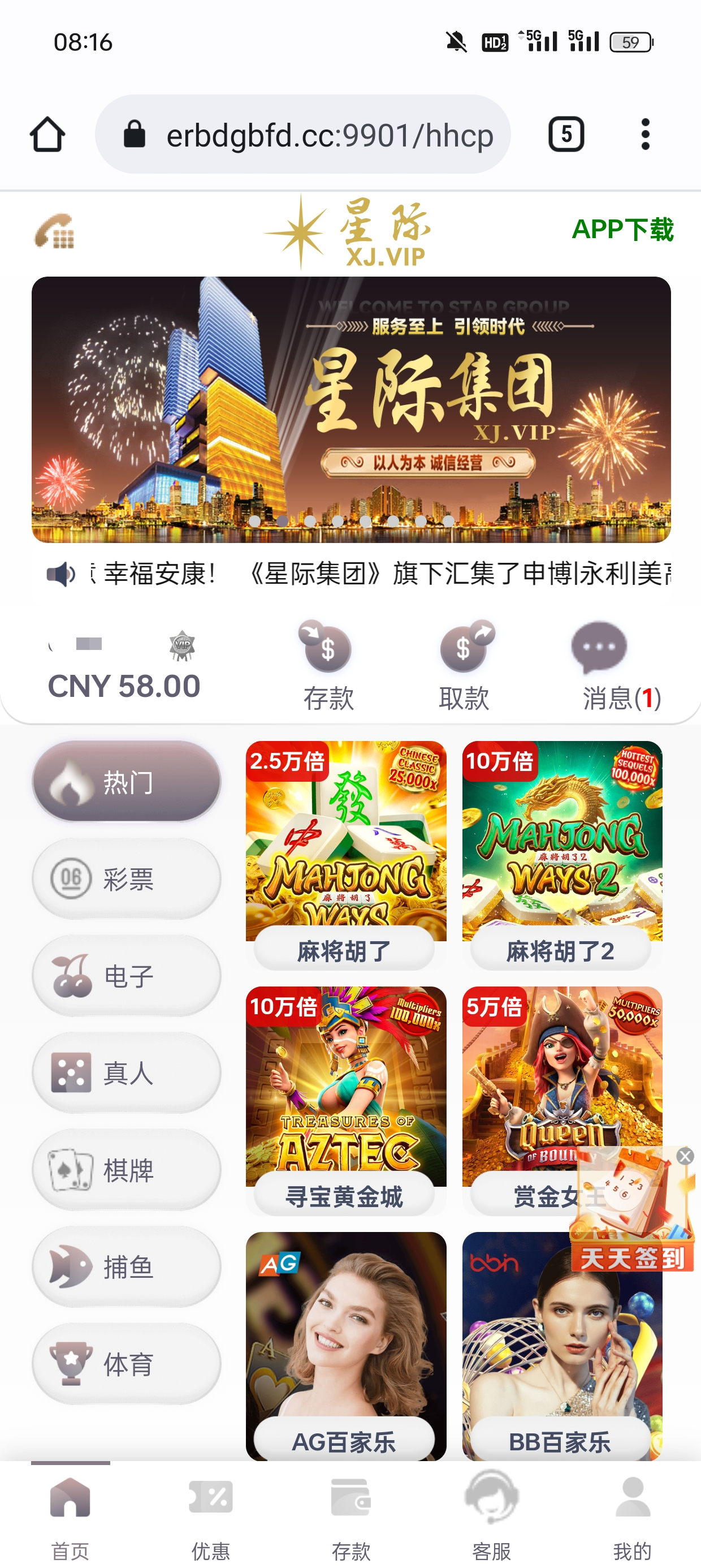The width and height of the screenshot is (701, 1568).
Task: Open the 存款 deposit shortcut with dollar icon
Action: pyautogui.click(x=328, y=666)
